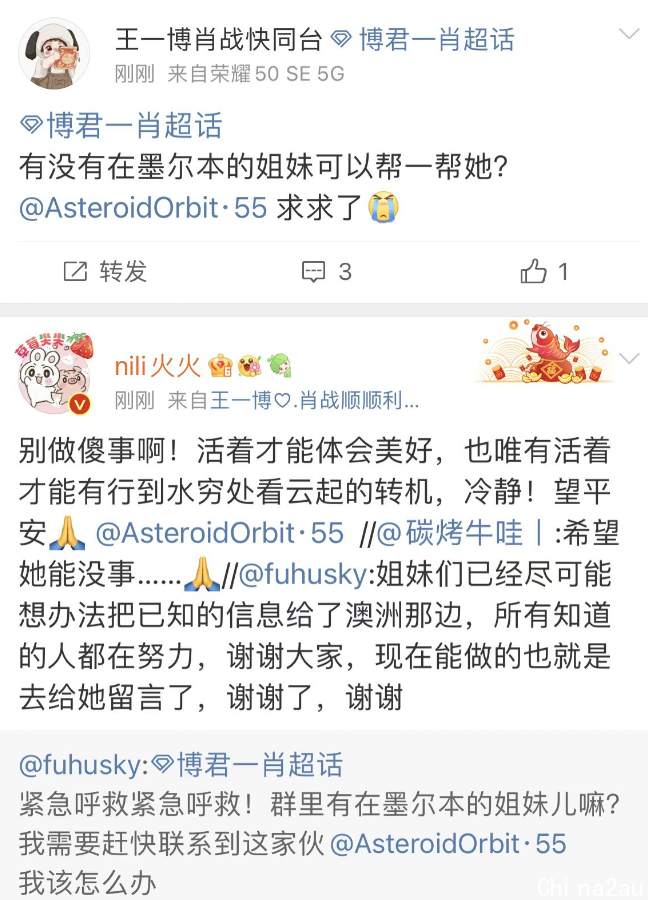Open 博君一肖超话 topic in first post text
The height and width of the screenshot is (900, 648).
121,125
